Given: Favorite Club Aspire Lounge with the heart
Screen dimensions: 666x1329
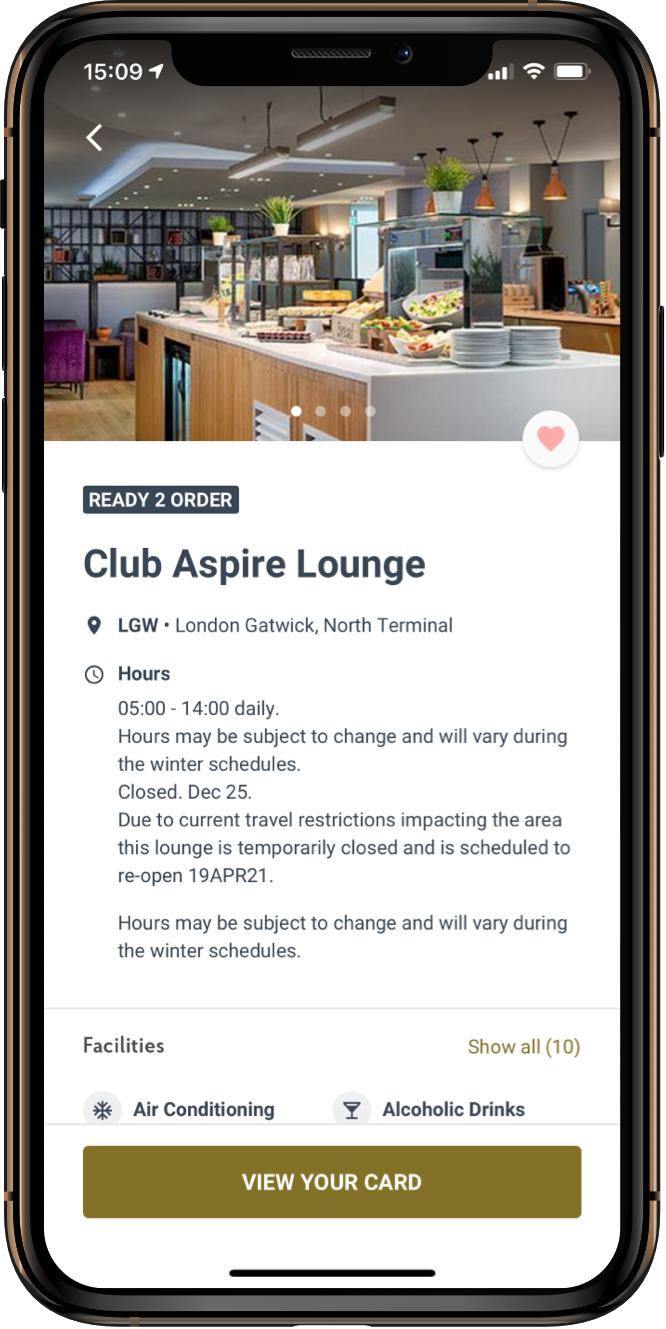Looking at the screenshot, I should (x=551, y=438).
